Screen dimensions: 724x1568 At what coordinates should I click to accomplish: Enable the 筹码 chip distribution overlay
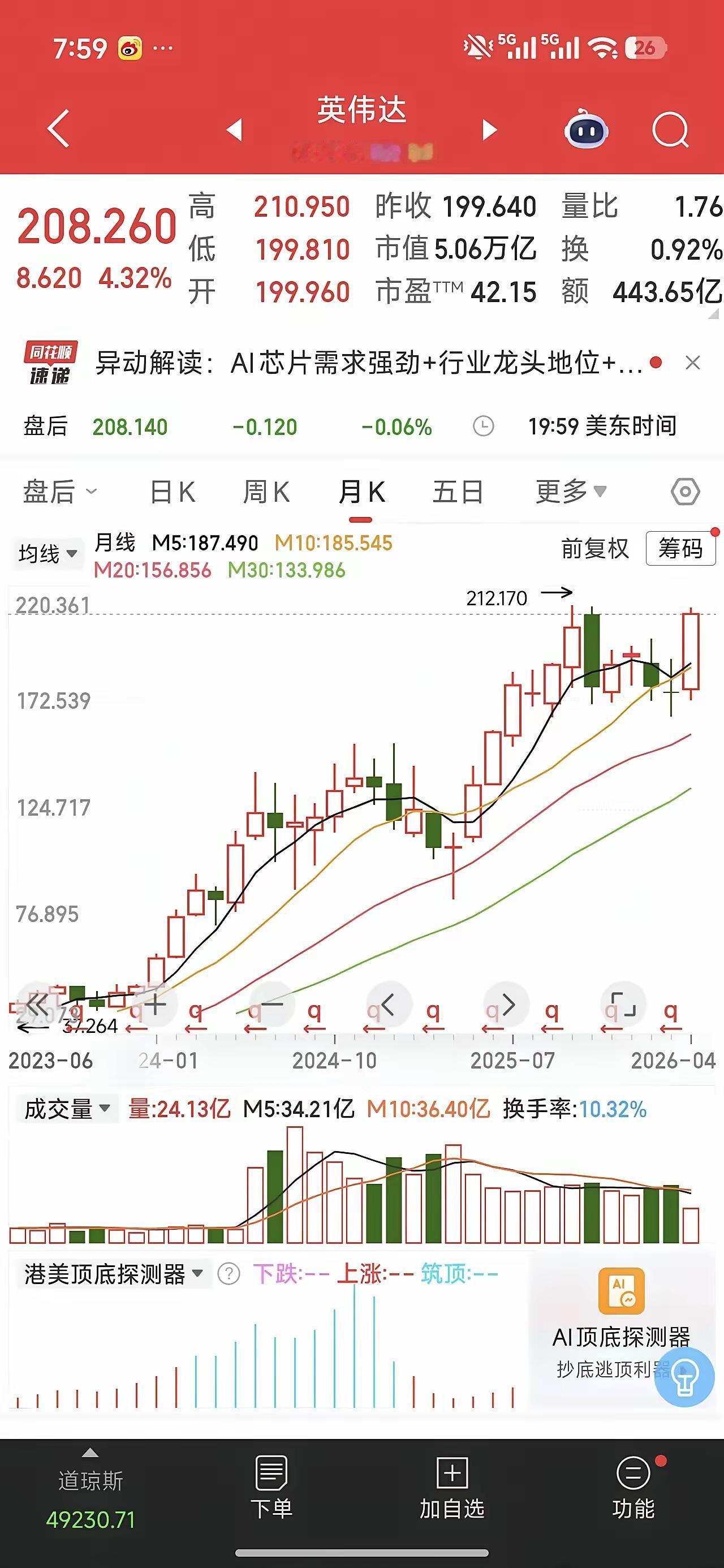pos(681,549)
